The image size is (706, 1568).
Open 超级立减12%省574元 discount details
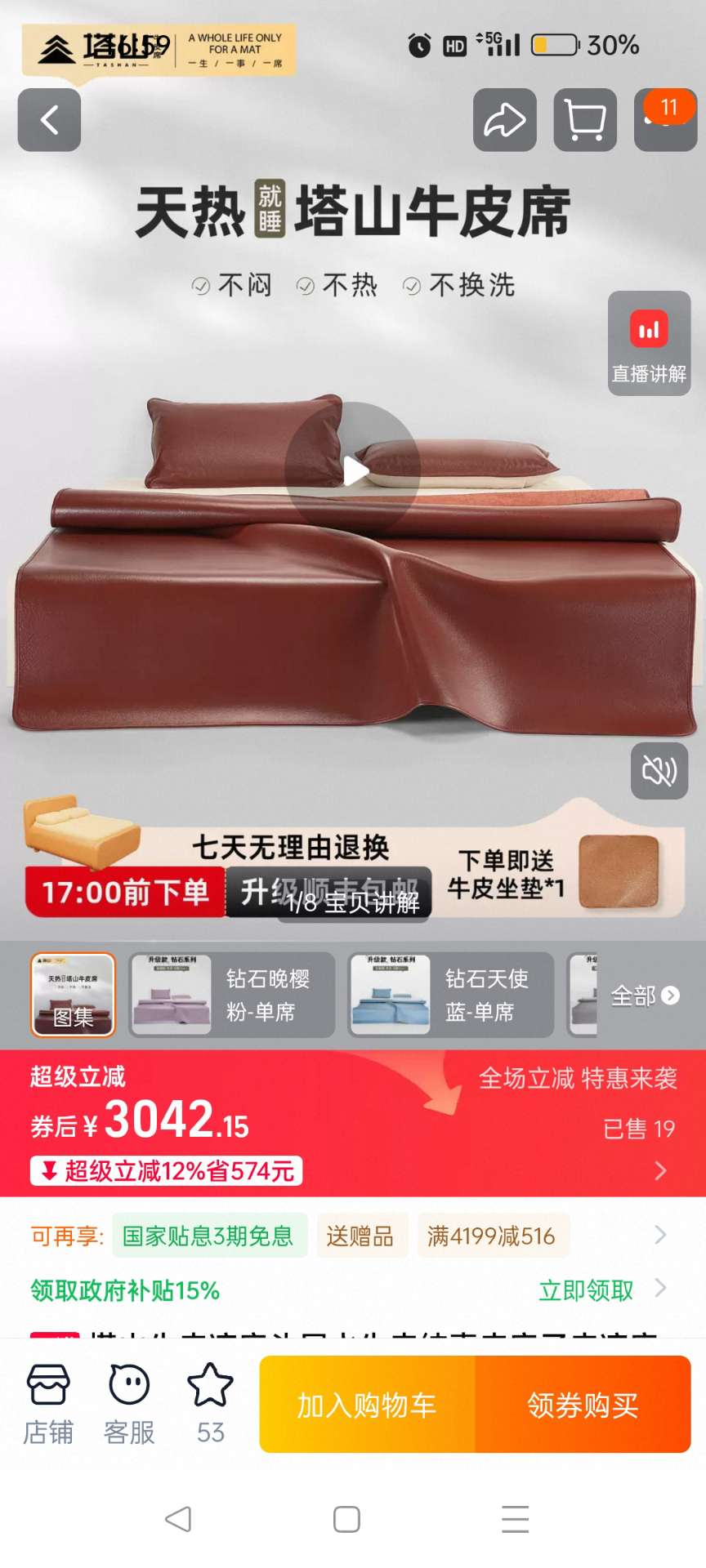pos(167,1170)
